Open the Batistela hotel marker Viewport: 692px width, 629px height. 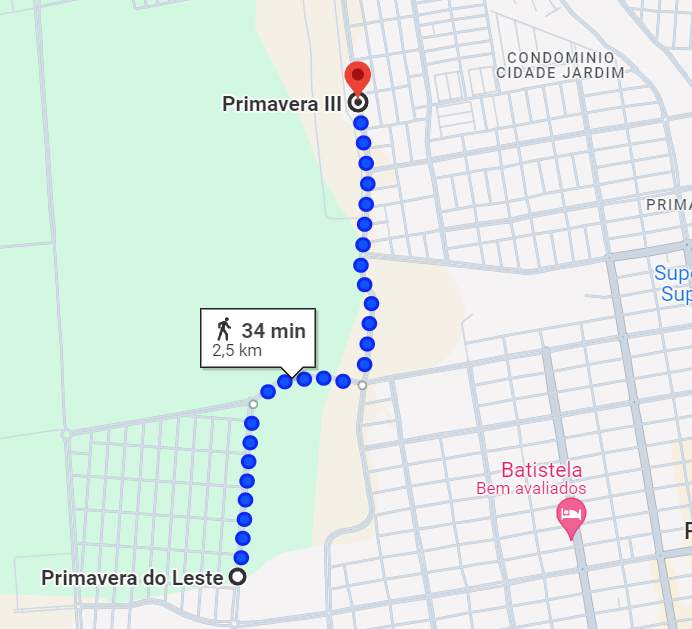point(571,515)
